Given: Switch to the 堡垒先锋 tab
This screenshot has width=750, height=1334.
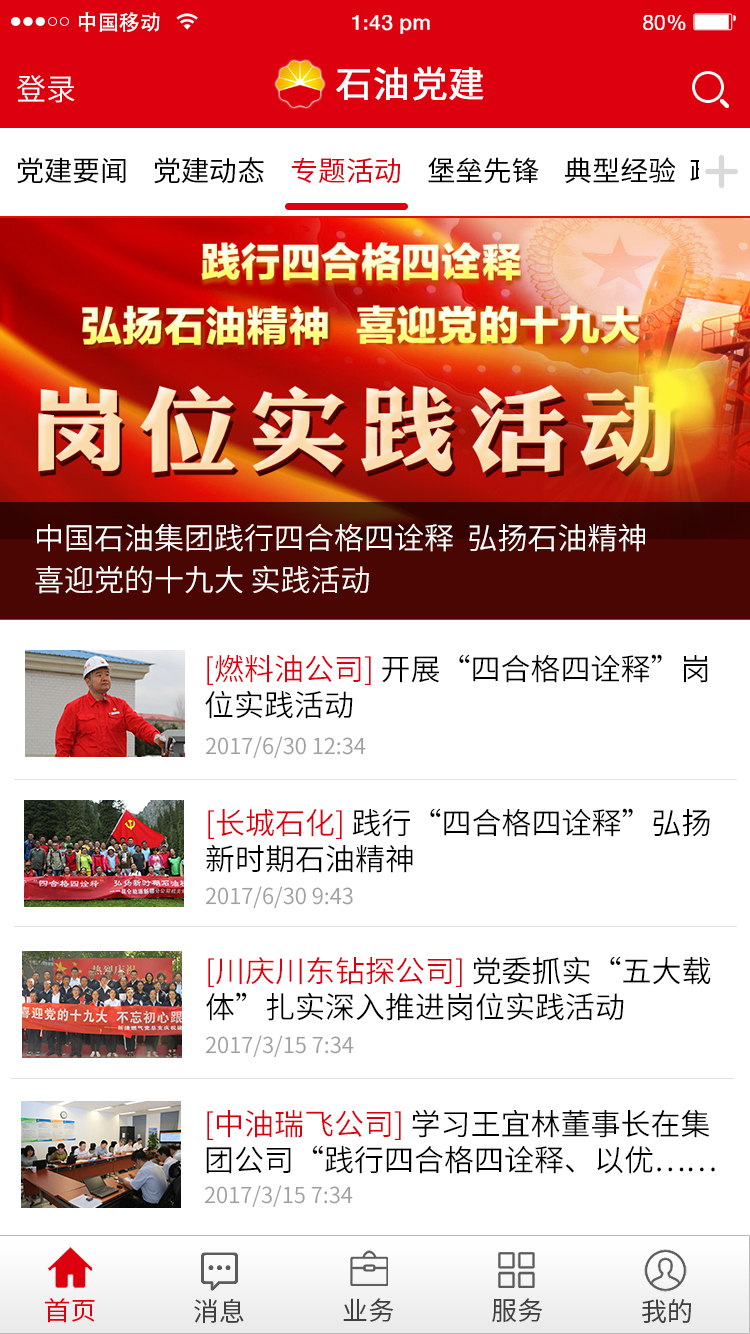Looking at the screenshot, I should [483, 171].
